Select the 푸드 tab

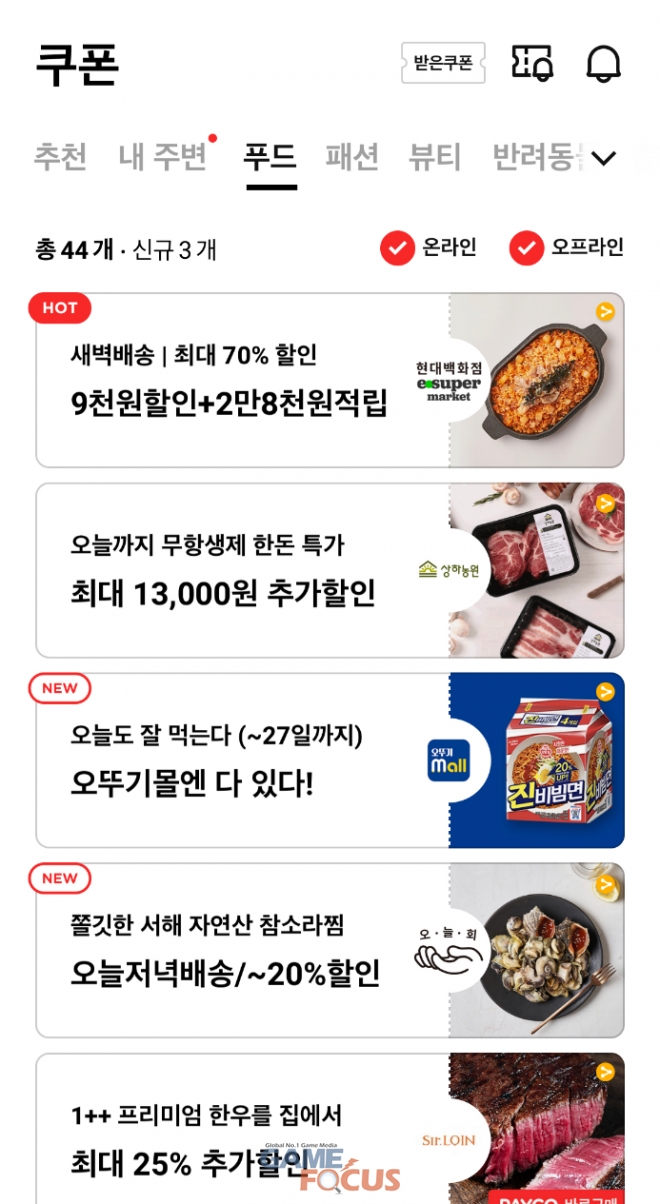(x=271, y=157)
